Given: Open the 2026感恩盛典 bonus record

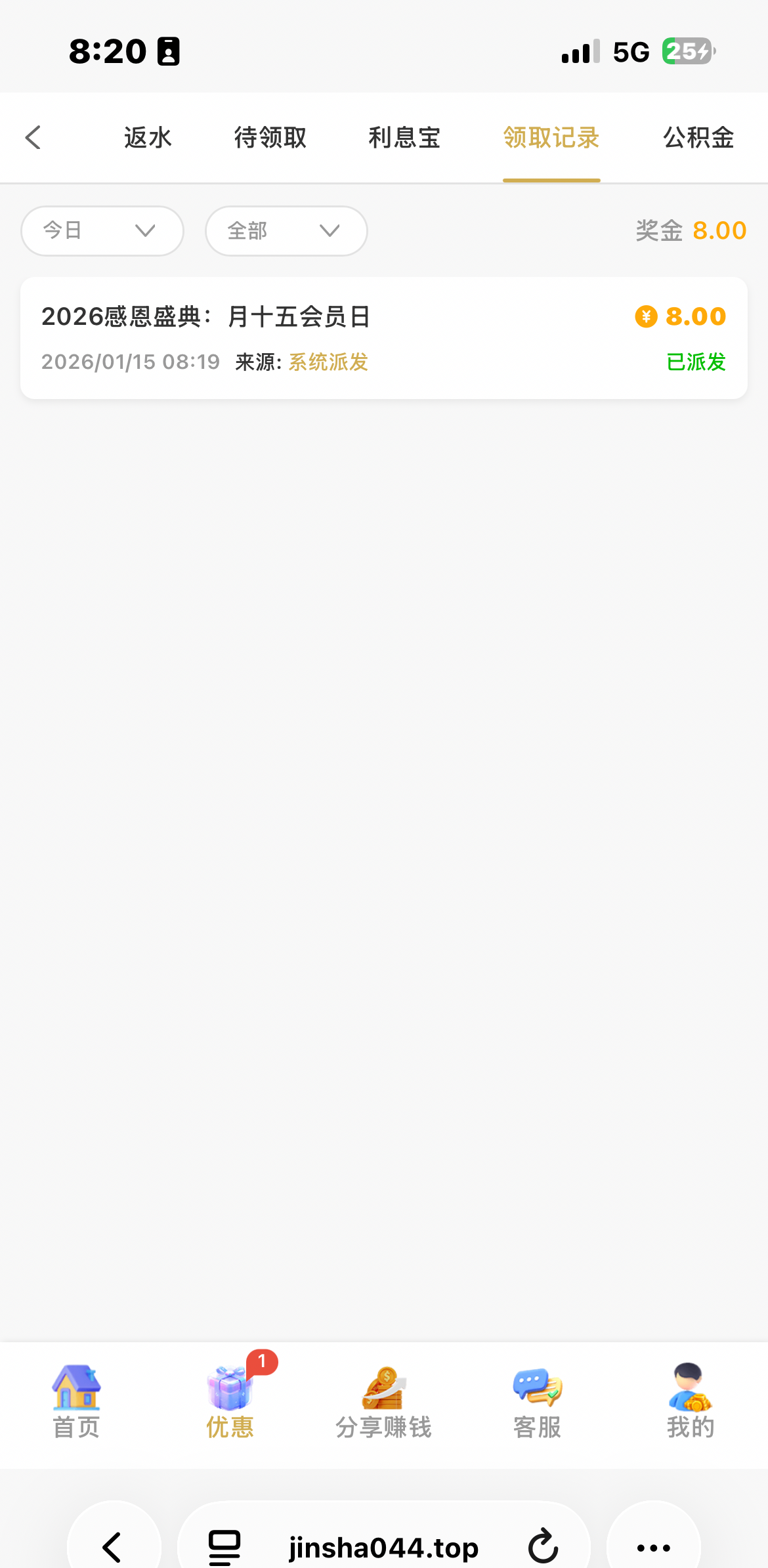Looking at the screenshot, I should (x=383, y=338).
